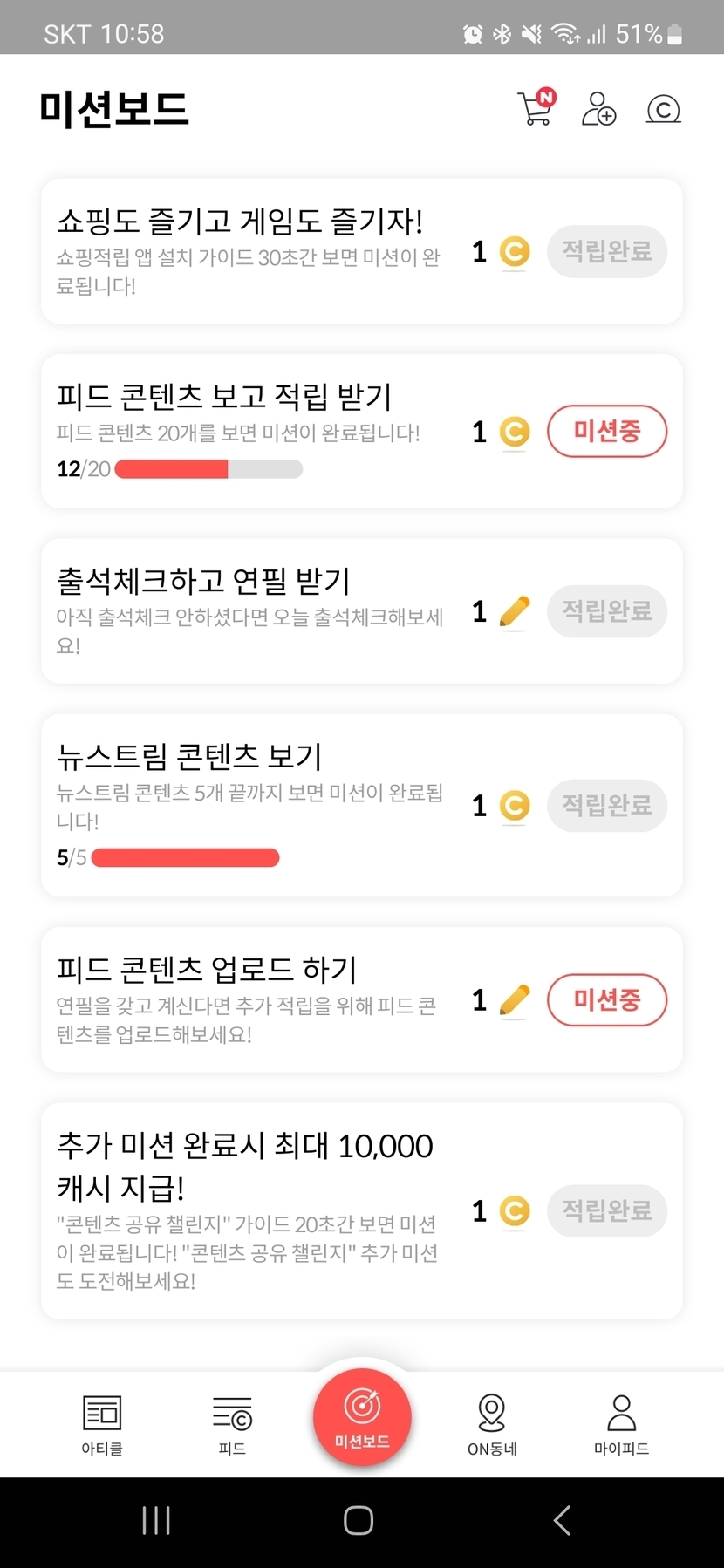This screenshot has height=1568, width=724.
Task: Go to the system home screen
Action: [x=359, y=1520]
